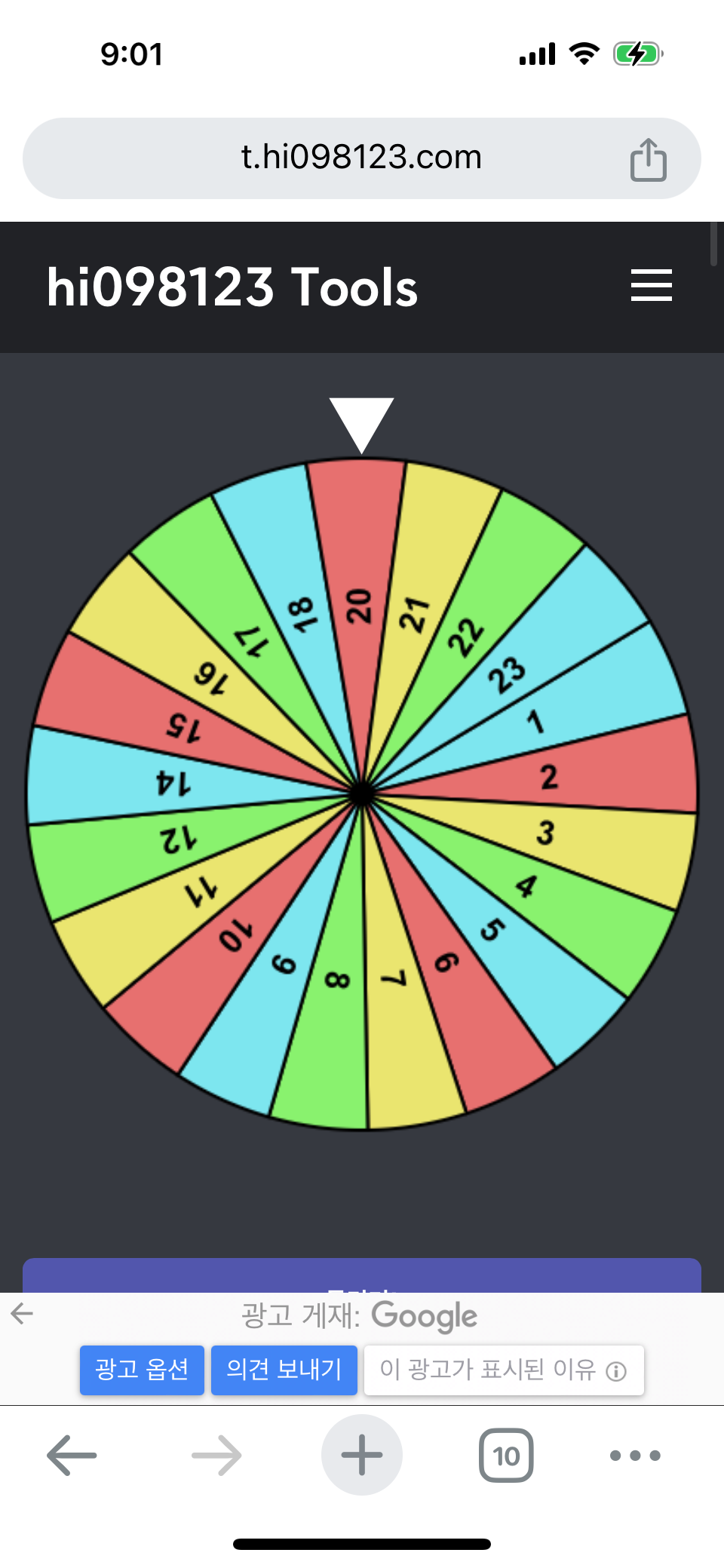Image resolution: width=724 pixels, height=1568 pixels.
Task: Open the tab switcher showing 10 tabs
Action: (x=506, y=1455)
